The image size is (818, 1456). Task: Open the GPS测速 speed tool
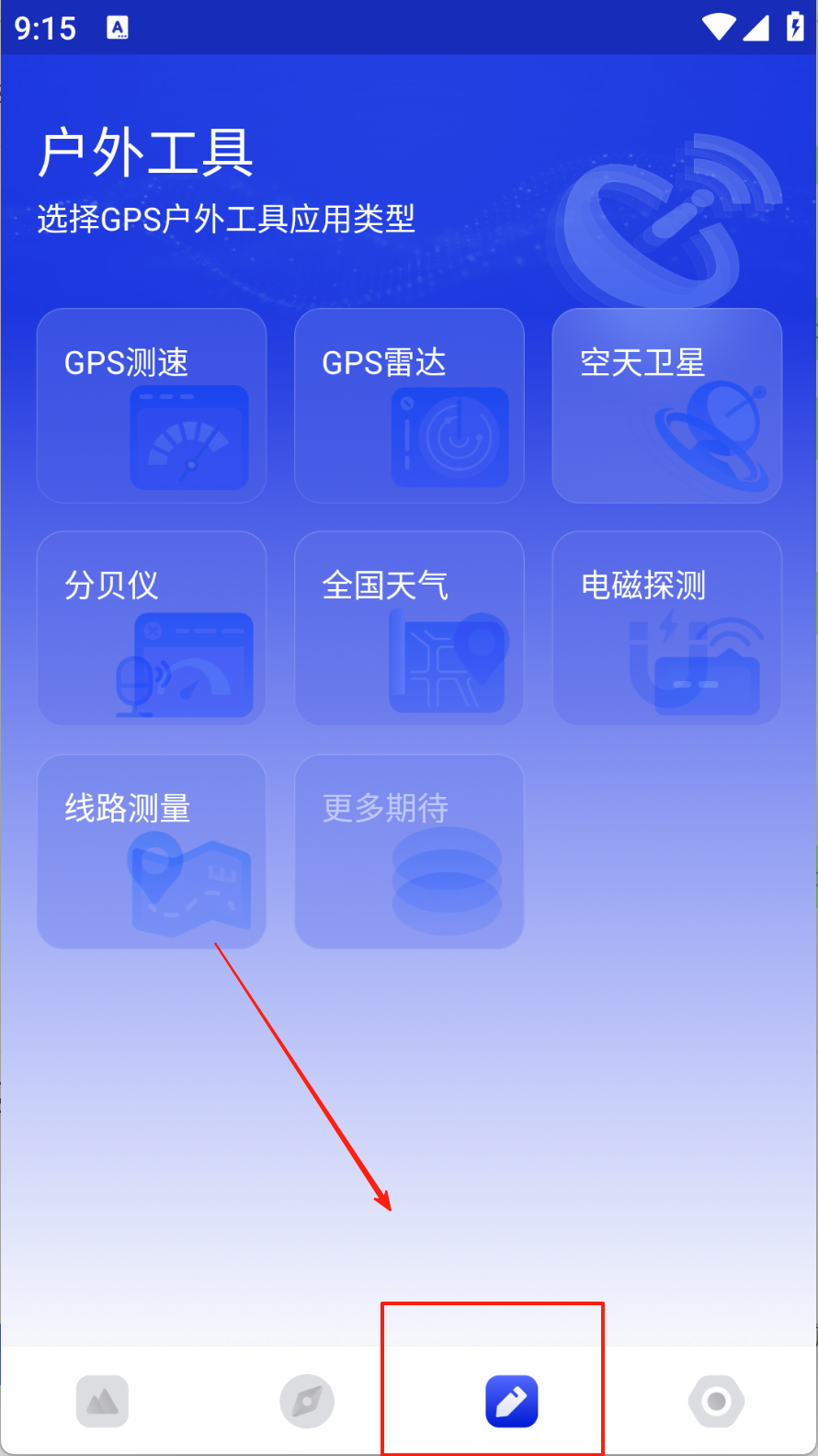(152, 405)
